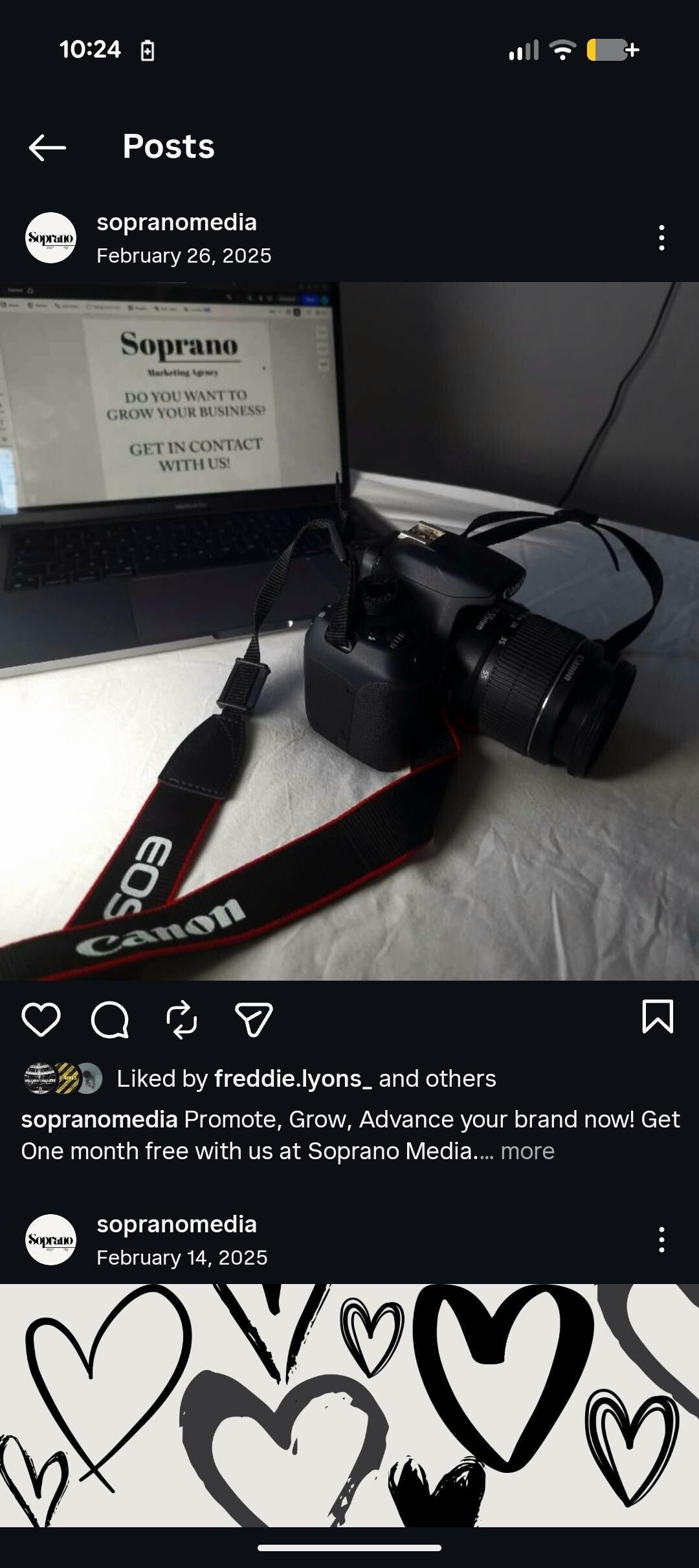Open sopranomedia avatar on February 26 post
The height and width of the screenshot is (1568, 699).
[x=50, y=238]
